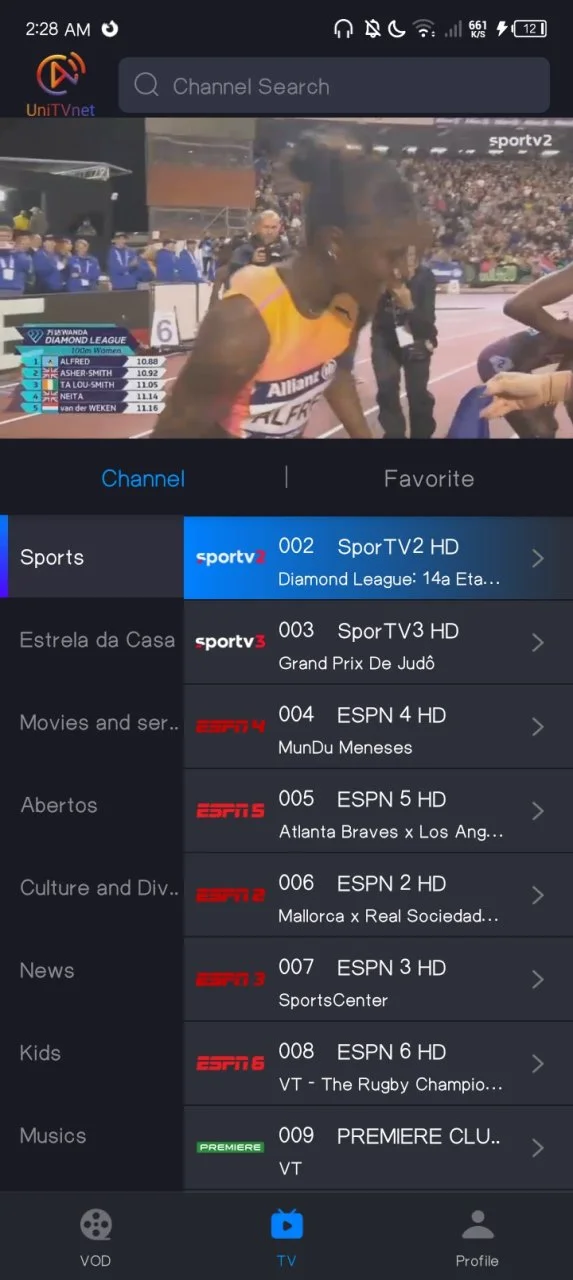Select the Musics category

tap(92, 1136)
